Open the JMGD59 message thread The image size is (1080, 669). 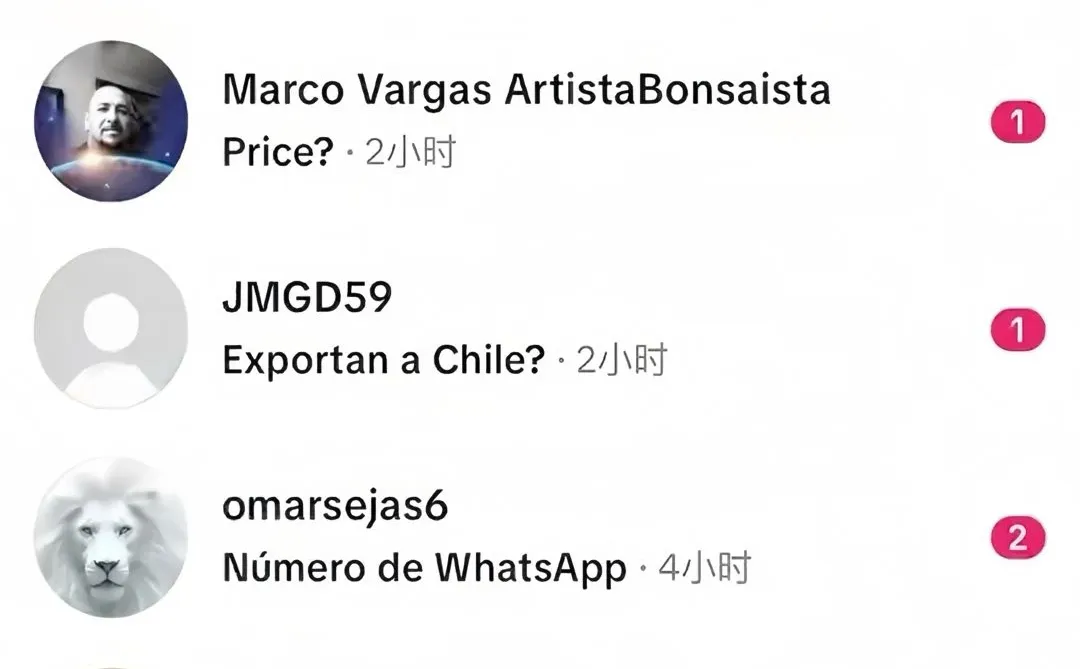[x=444, y=329]
